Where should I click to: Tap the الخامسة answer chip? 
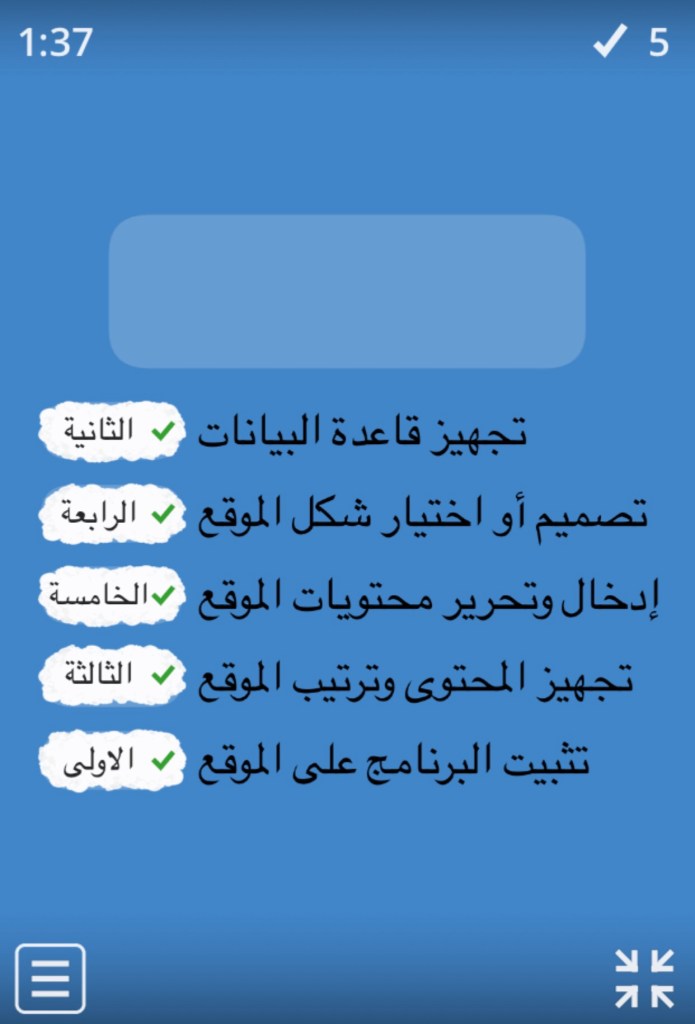pos(111,597)
